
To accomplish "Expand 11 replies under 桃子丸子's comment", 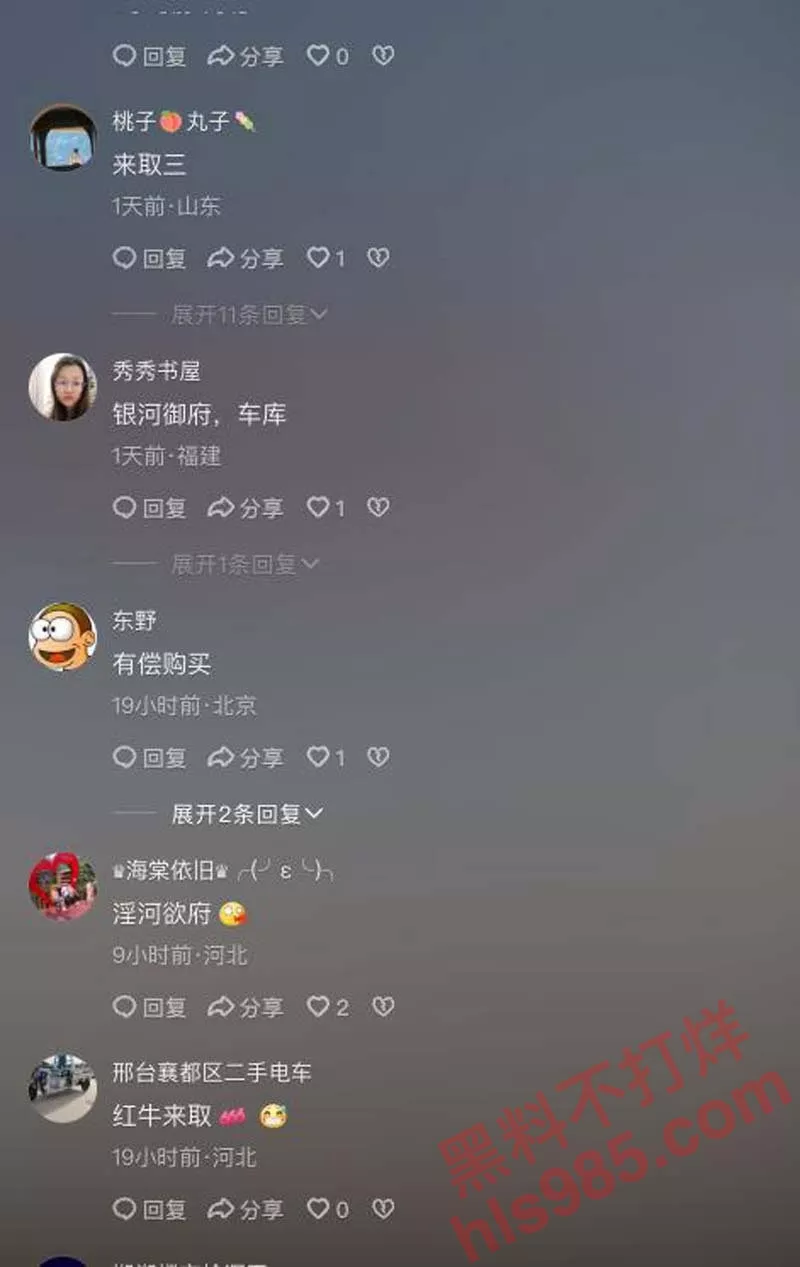I will [248, 315].
